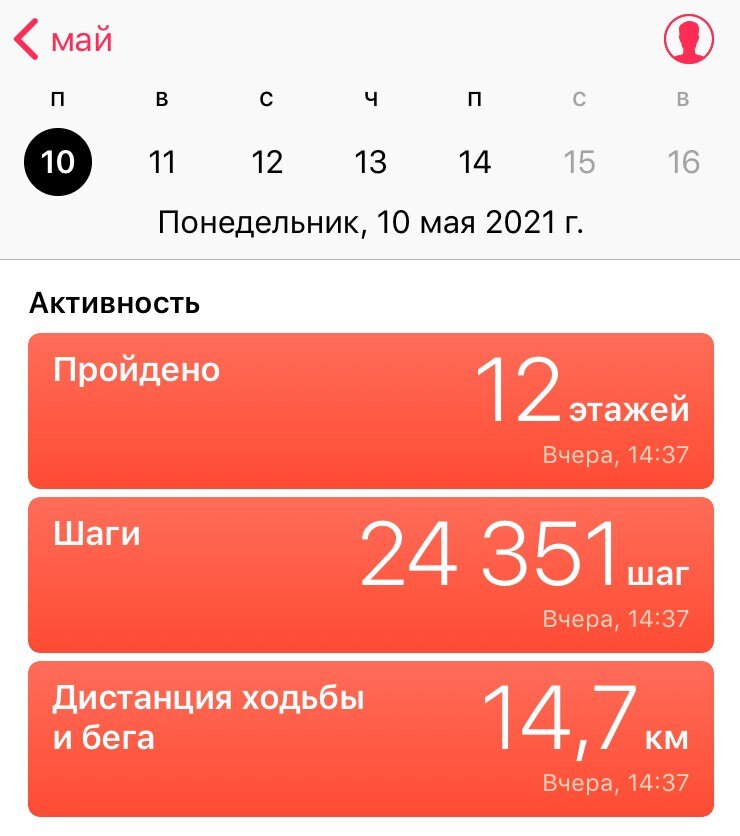Viewport: 740px width, 836px height.
Task: Open the Пройдено flights climbed card
Action: pos(370,408)
